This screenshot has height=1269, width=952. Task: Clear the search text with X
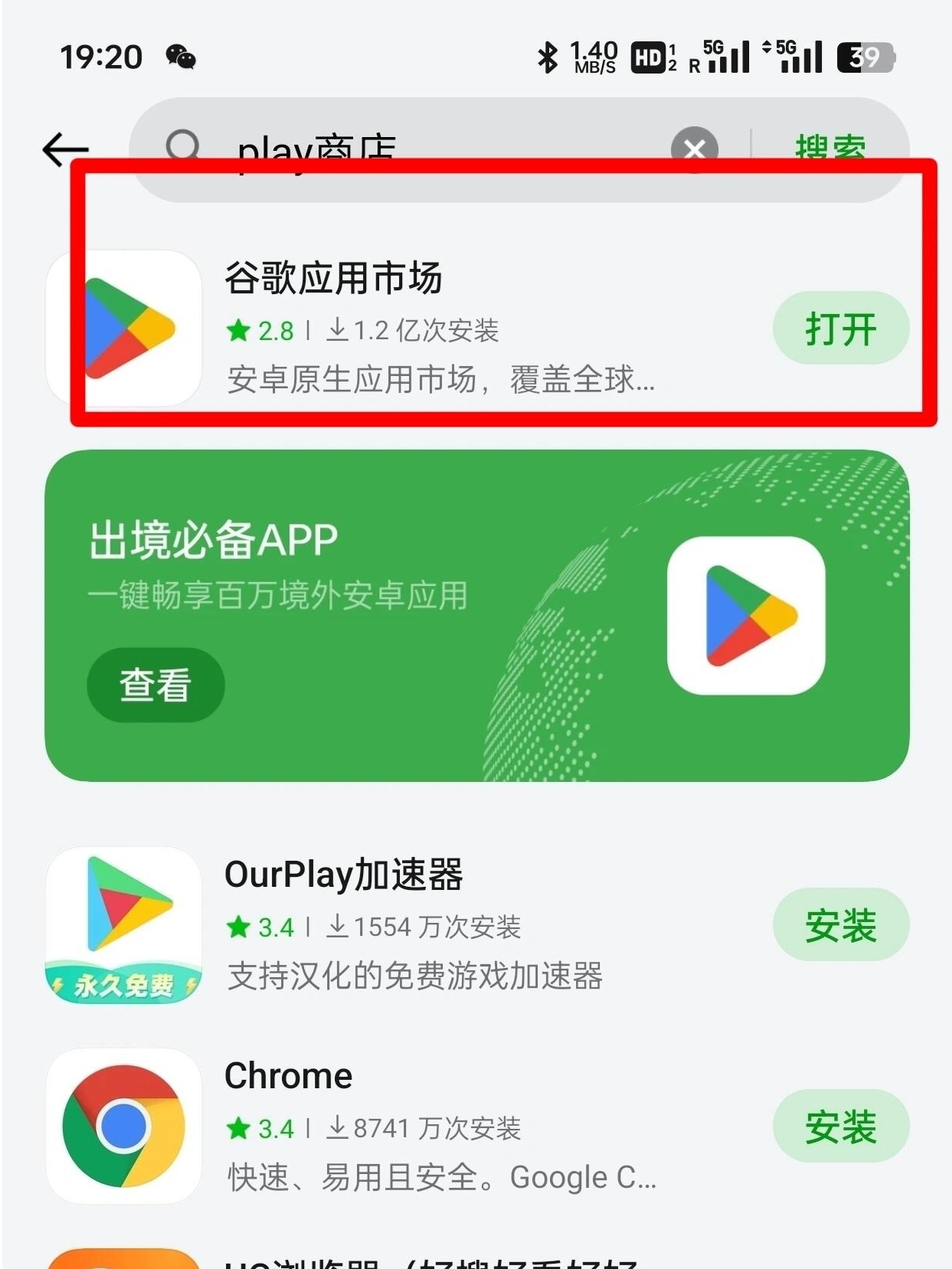coord(694,149)
